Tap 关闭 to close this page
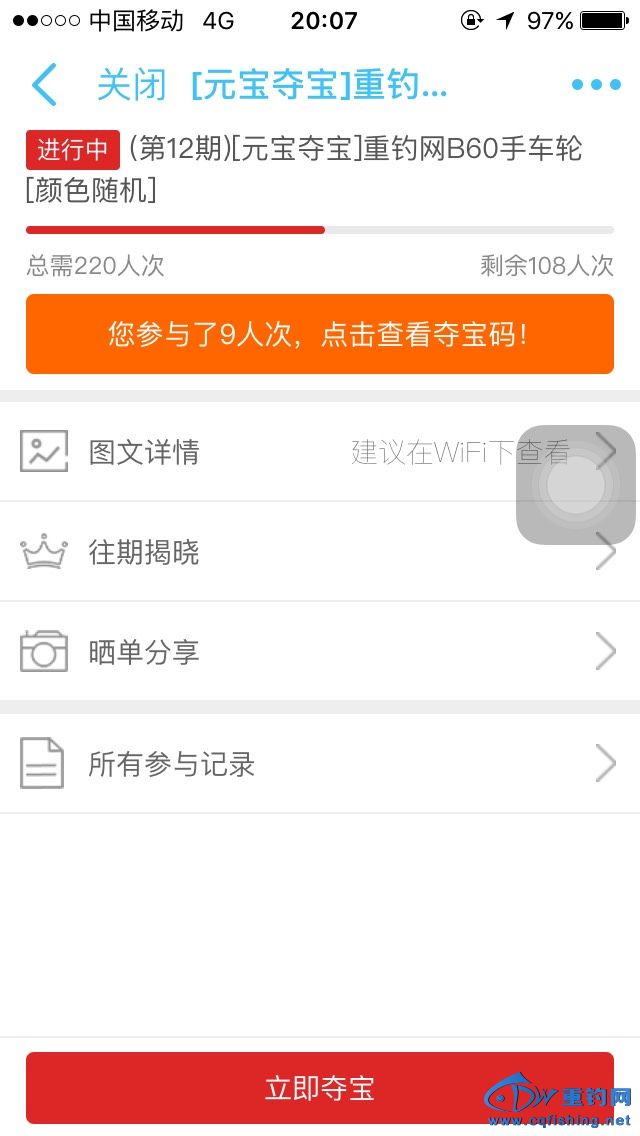The height and width of the screenshot is (1136, 640). 131,85
